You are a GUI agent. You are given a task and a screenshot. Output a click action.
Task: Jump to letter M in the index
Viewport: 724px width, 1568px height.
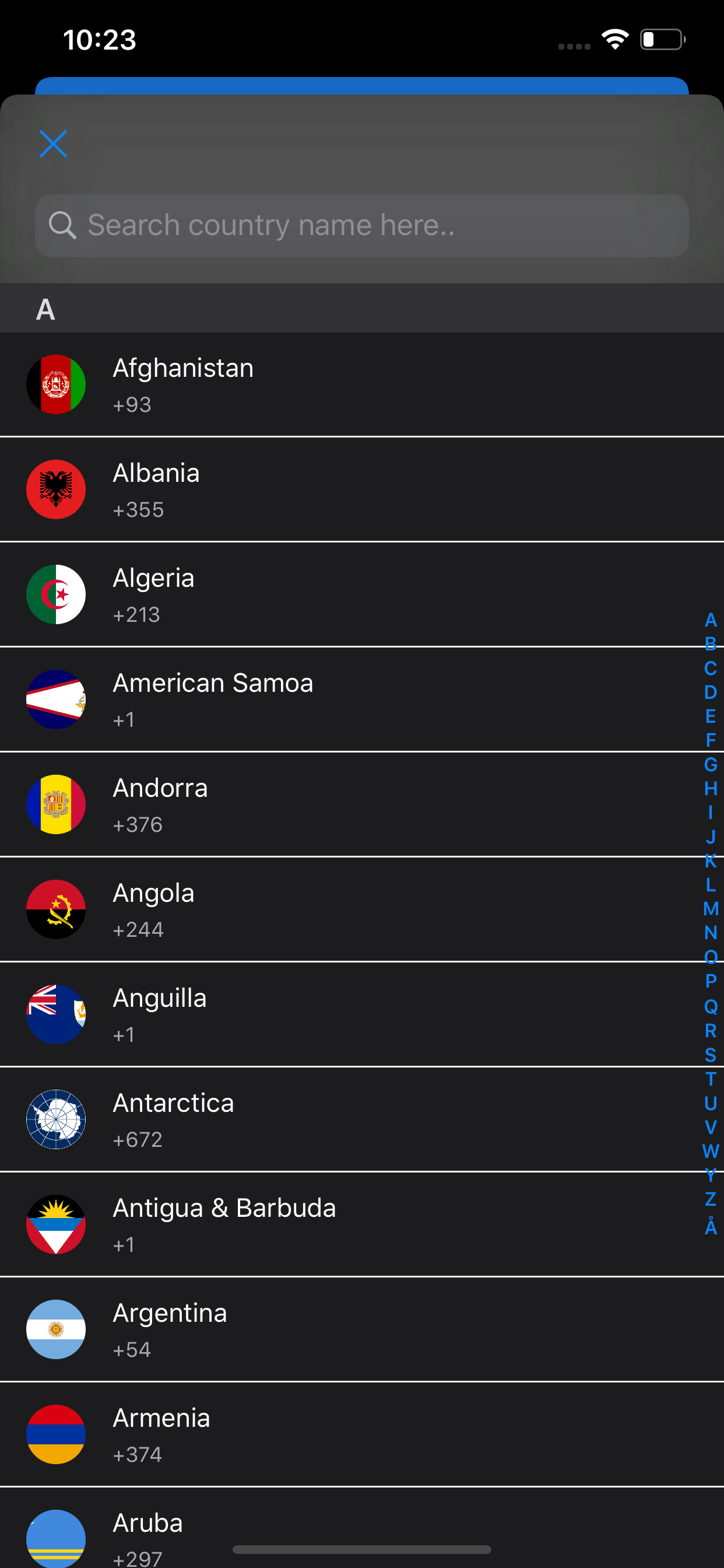tap(709, 909)
